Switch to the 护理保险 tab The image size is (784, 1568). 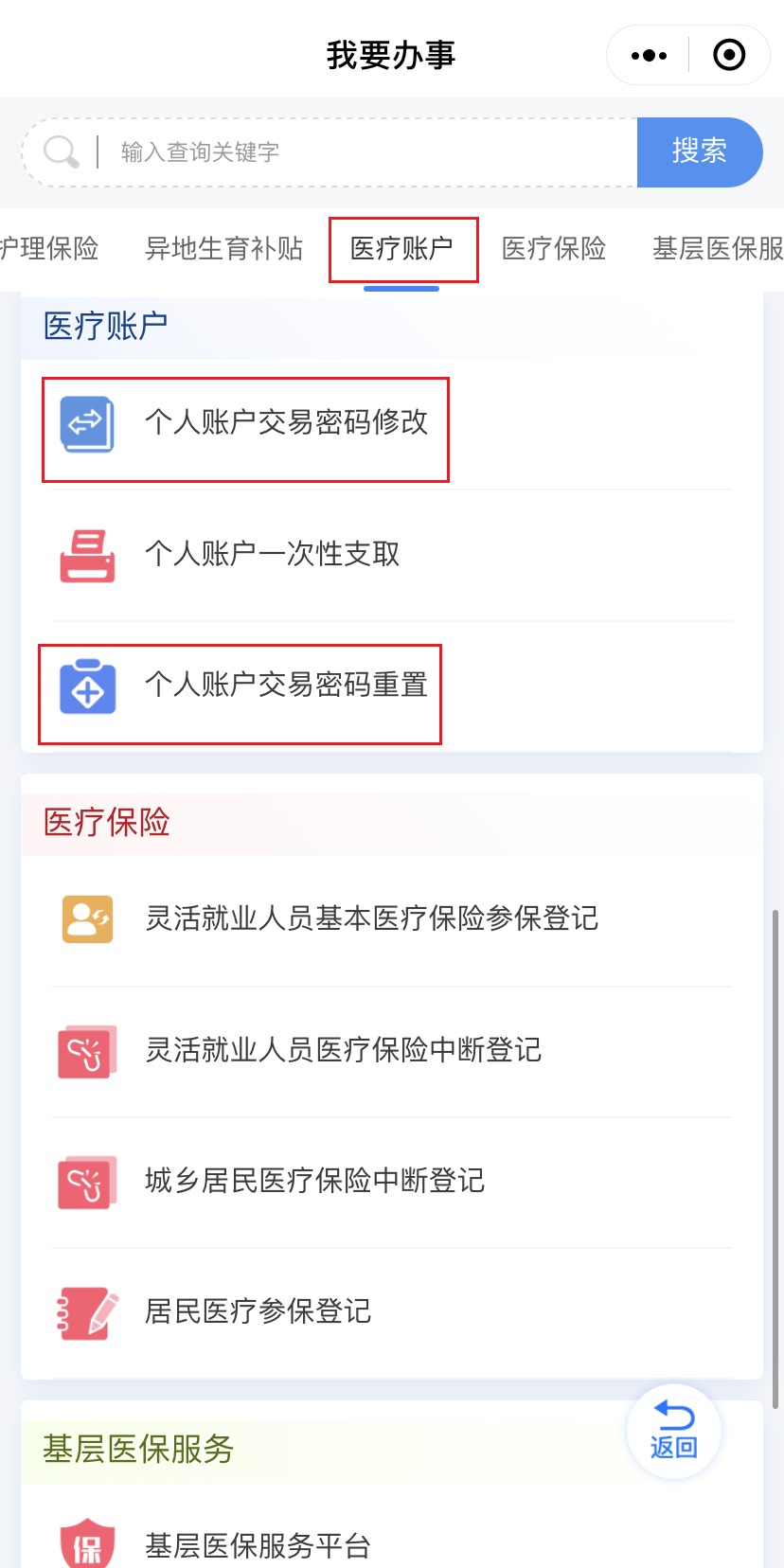pyautogui.click(x=49, y=249)
